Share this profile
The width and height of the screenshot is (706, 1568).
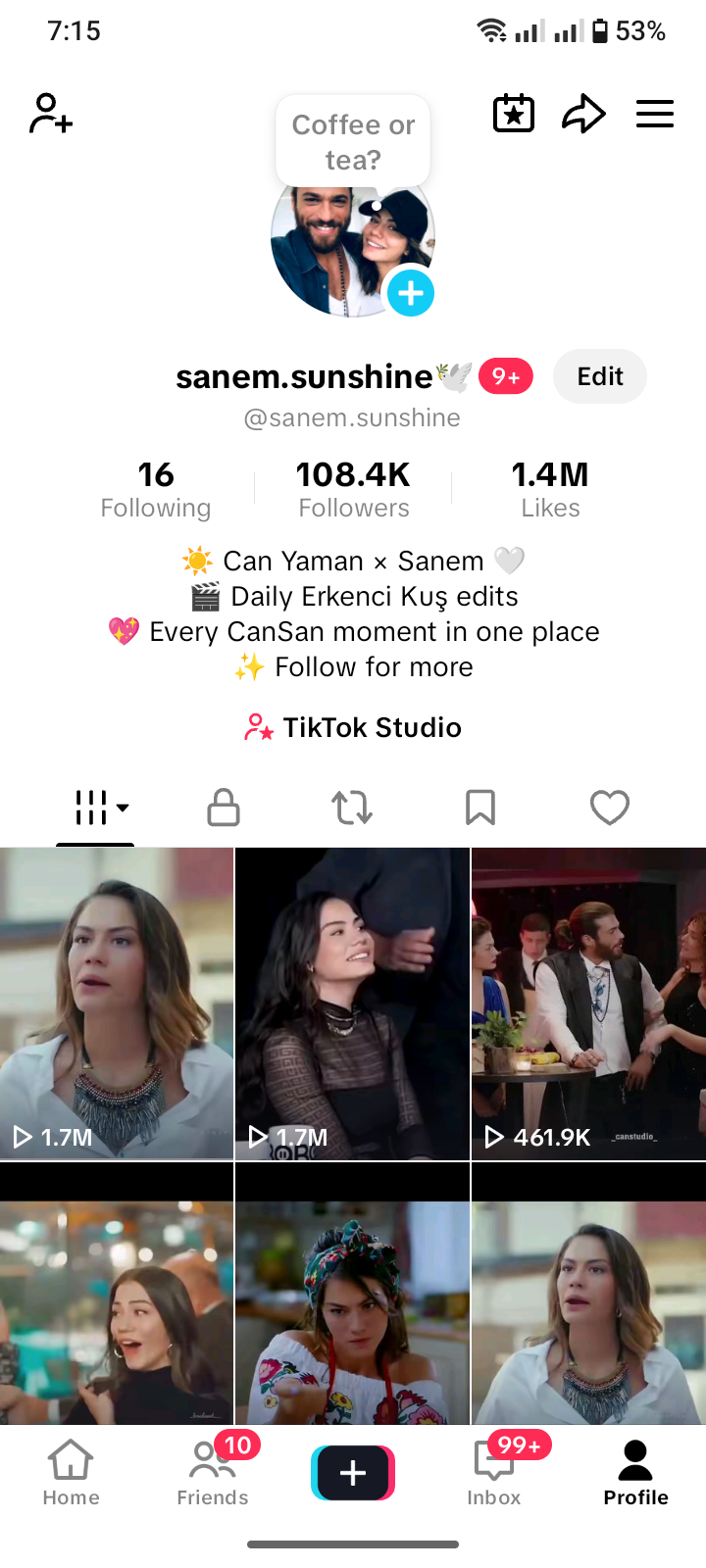point(583,114)
